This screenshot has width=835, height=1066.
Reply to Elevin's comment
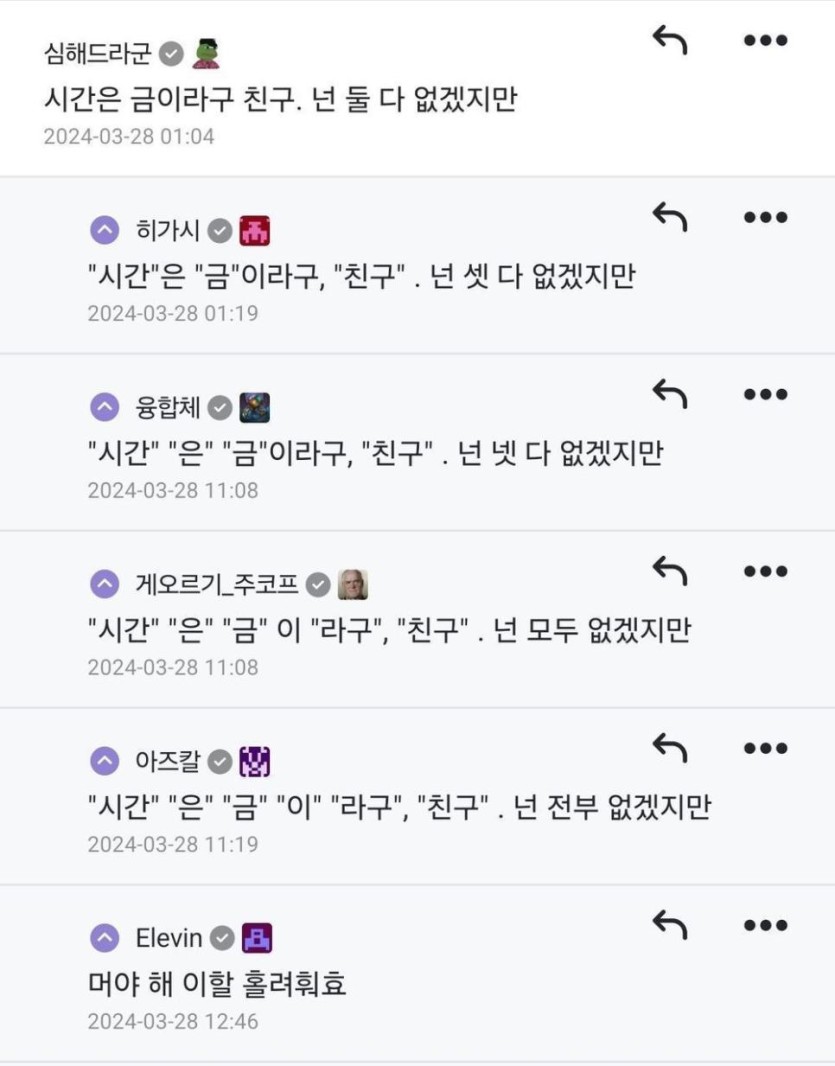[x=670, y=925]
